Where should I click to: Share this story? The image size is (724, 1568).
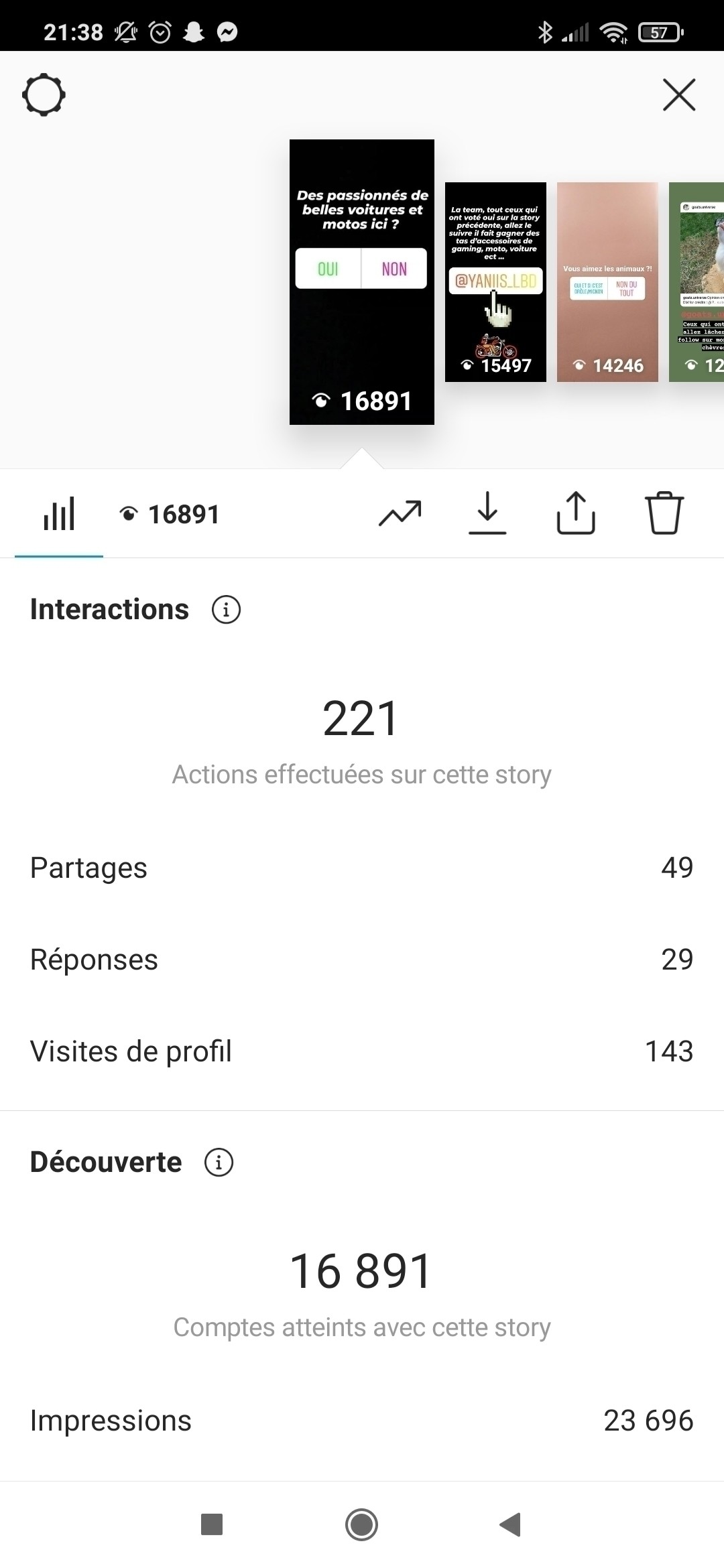(576, 513)
